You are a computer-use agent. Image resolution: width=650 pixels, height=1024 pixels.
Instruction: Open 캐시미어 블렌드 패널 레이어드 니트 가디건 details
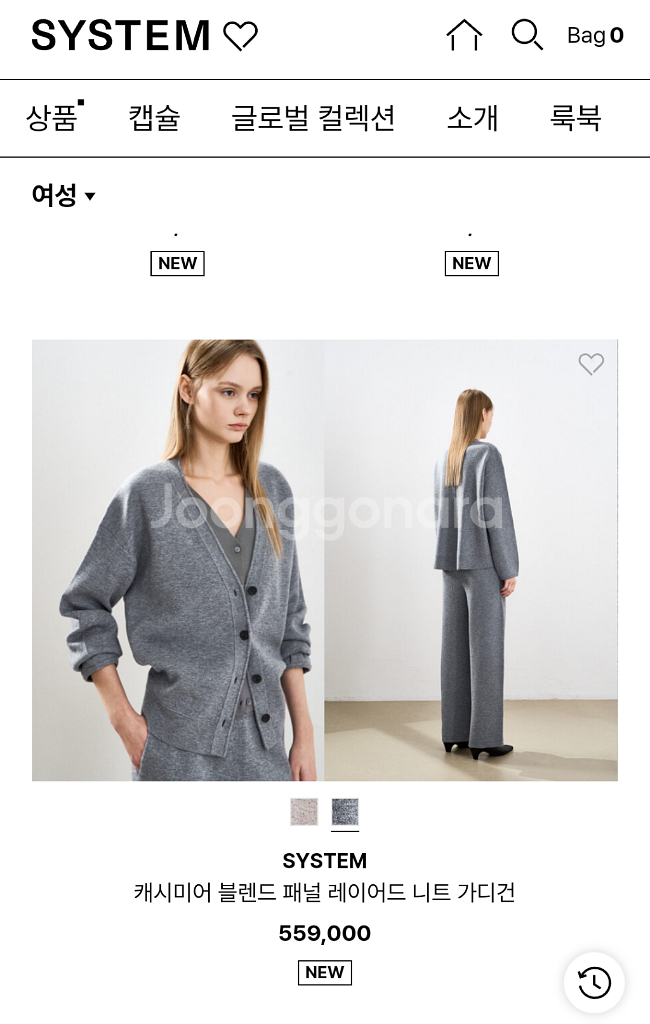click(325, 892)
